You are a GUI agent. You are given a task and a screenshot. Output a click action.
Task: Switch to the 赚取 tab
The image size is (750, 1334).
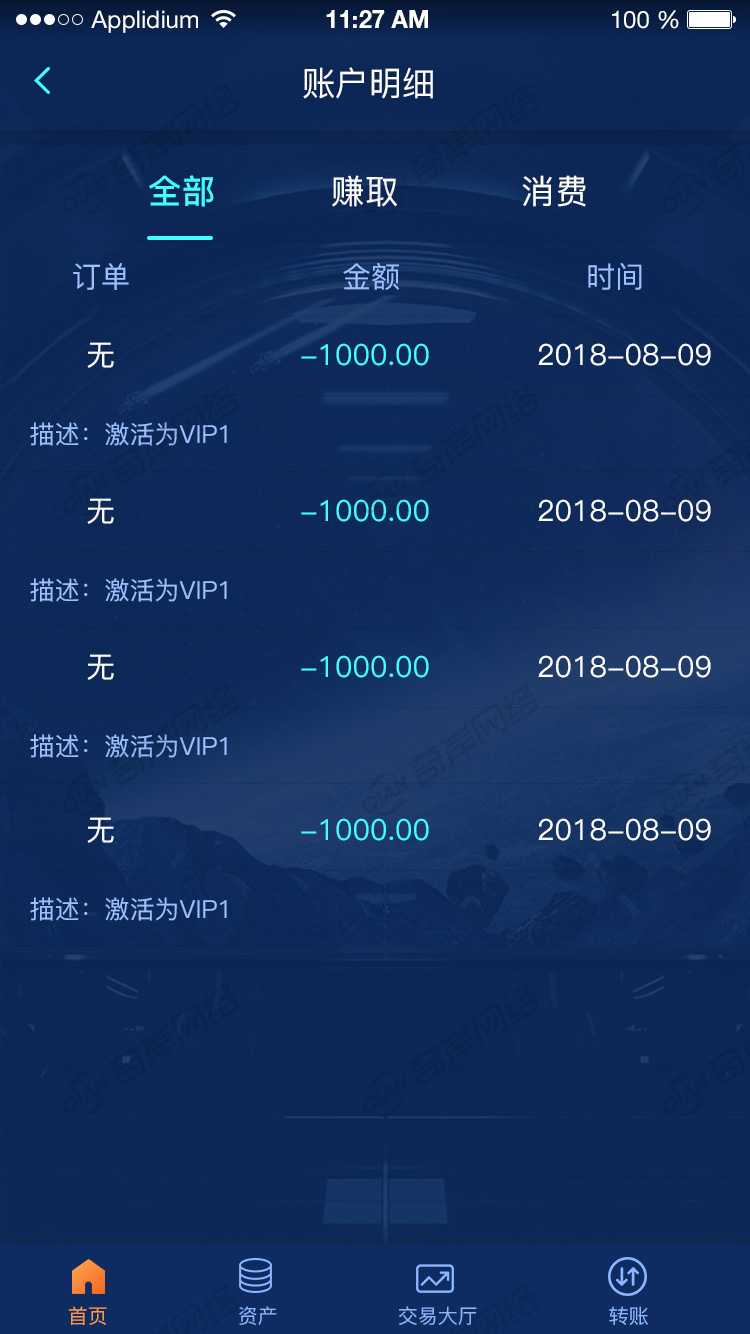[365, 191]
